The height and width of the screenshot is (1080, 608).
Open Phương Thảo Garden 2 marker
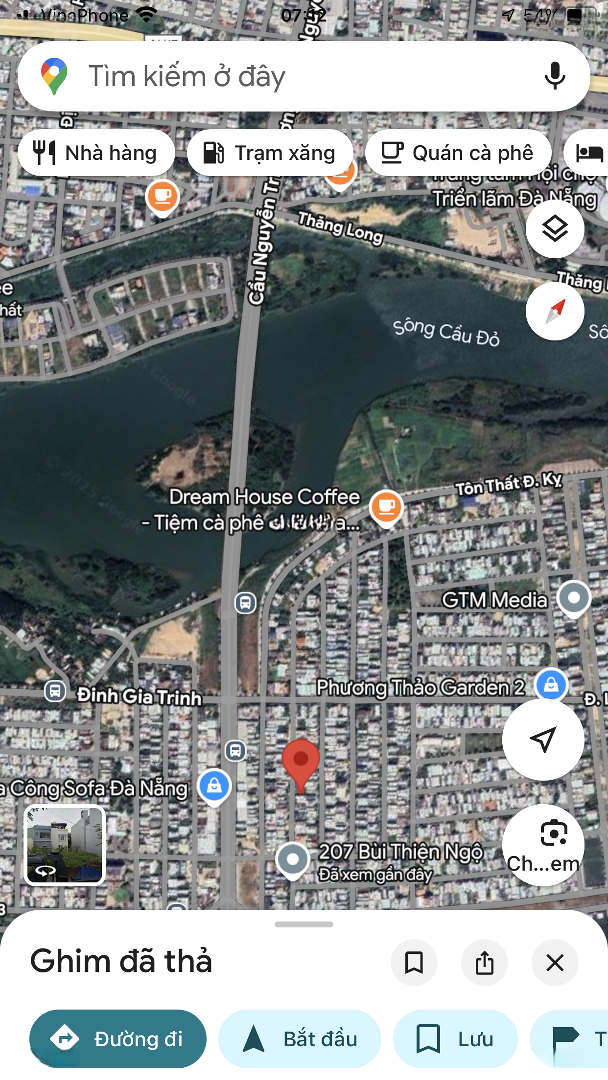(x=549, y=686)
